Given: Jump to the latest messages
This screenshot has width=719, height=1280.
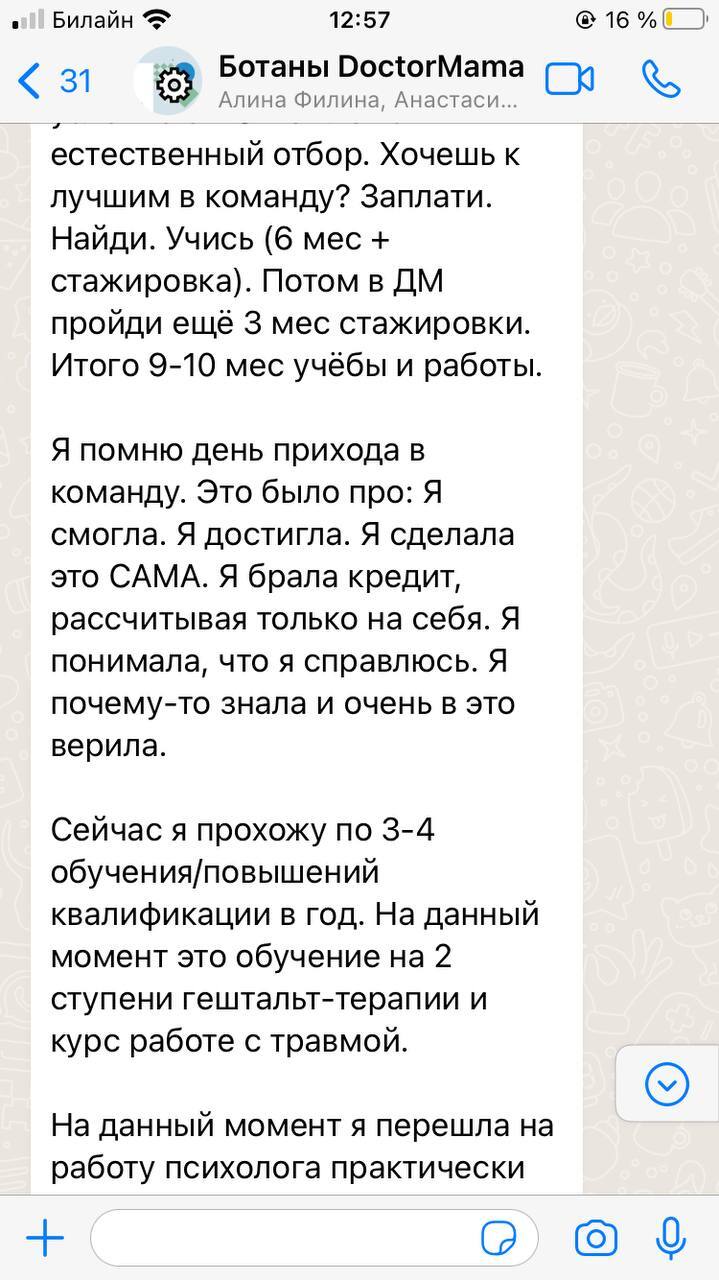Looking at the screenshot, I should pyautogui.click(x=667, y=1083).
